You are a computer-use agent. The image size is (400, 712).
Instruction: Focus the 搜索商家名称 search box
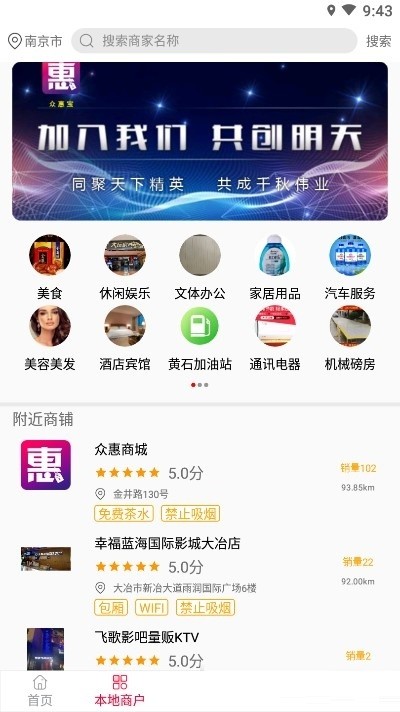[214, 41]
